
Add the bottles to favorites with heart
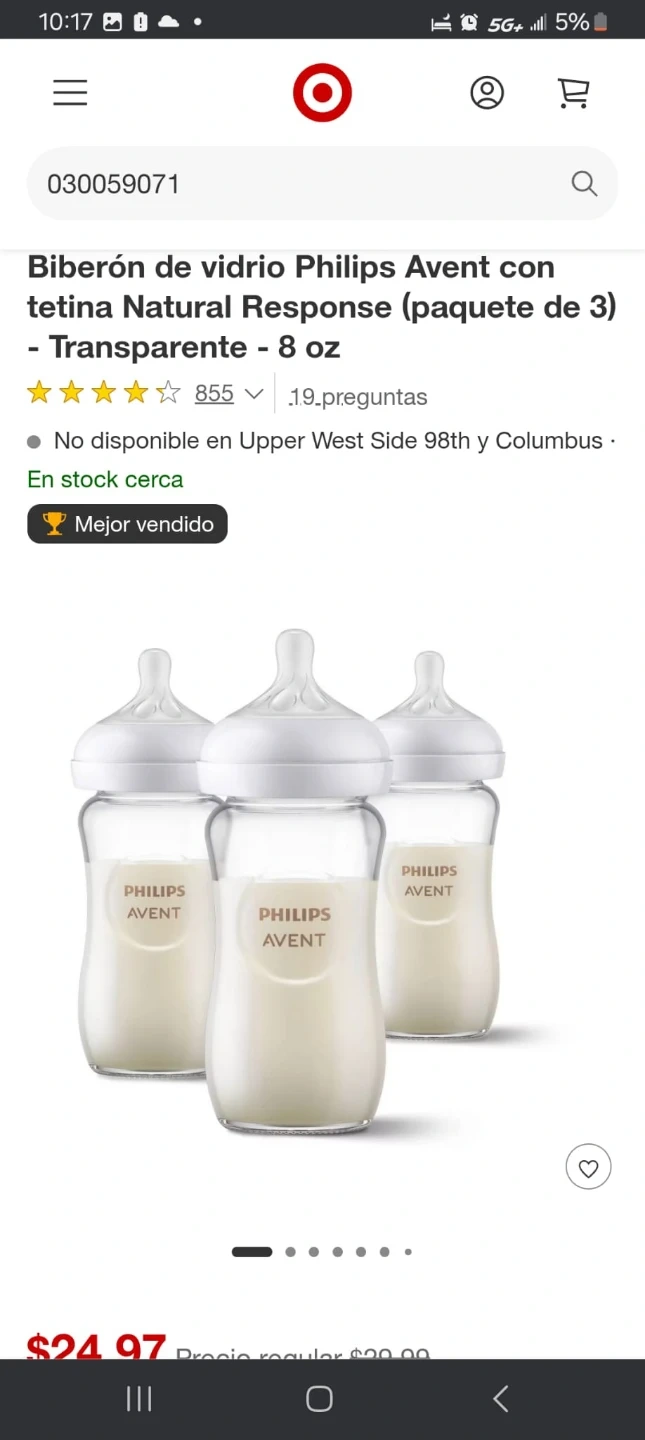point(588,1167)
